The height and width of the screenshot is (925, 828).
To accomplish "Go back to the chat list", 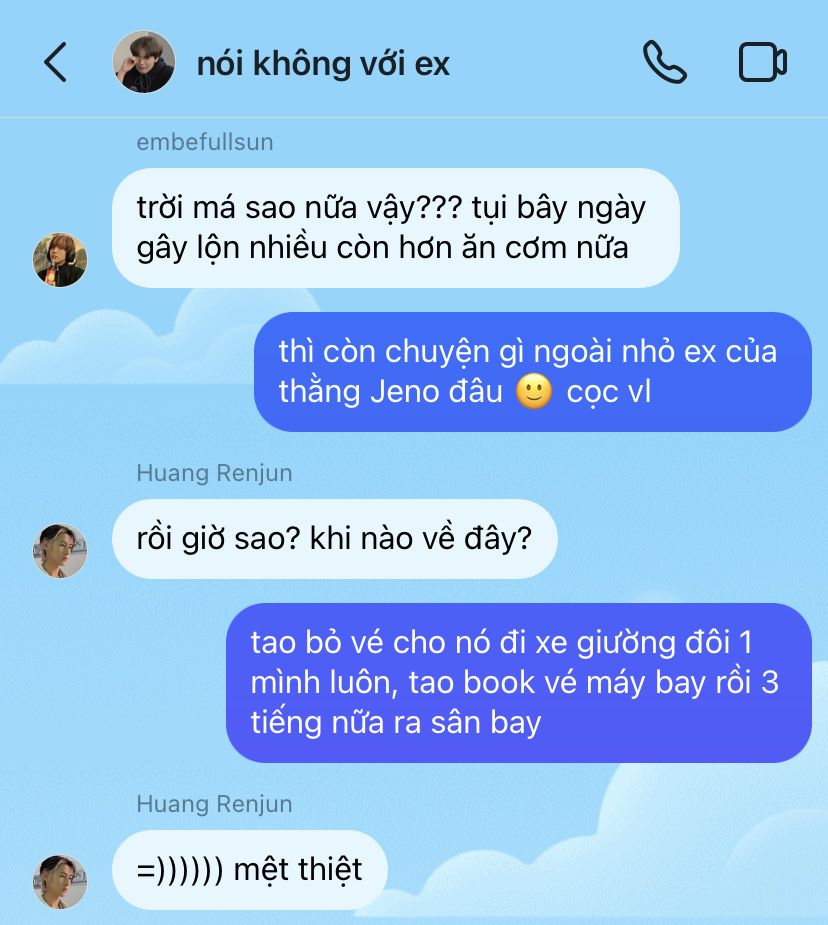I will [x=56, y=62].
